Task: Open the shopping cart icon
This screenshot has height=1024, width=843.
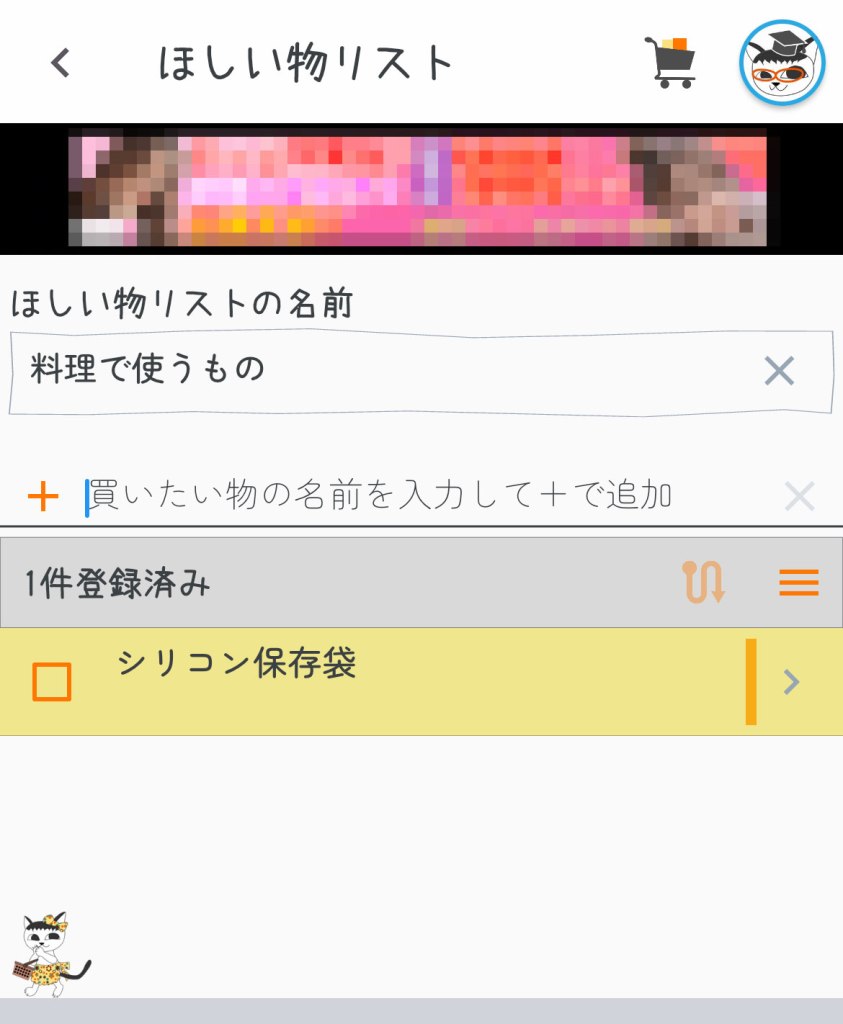Action: coord(671,62)
